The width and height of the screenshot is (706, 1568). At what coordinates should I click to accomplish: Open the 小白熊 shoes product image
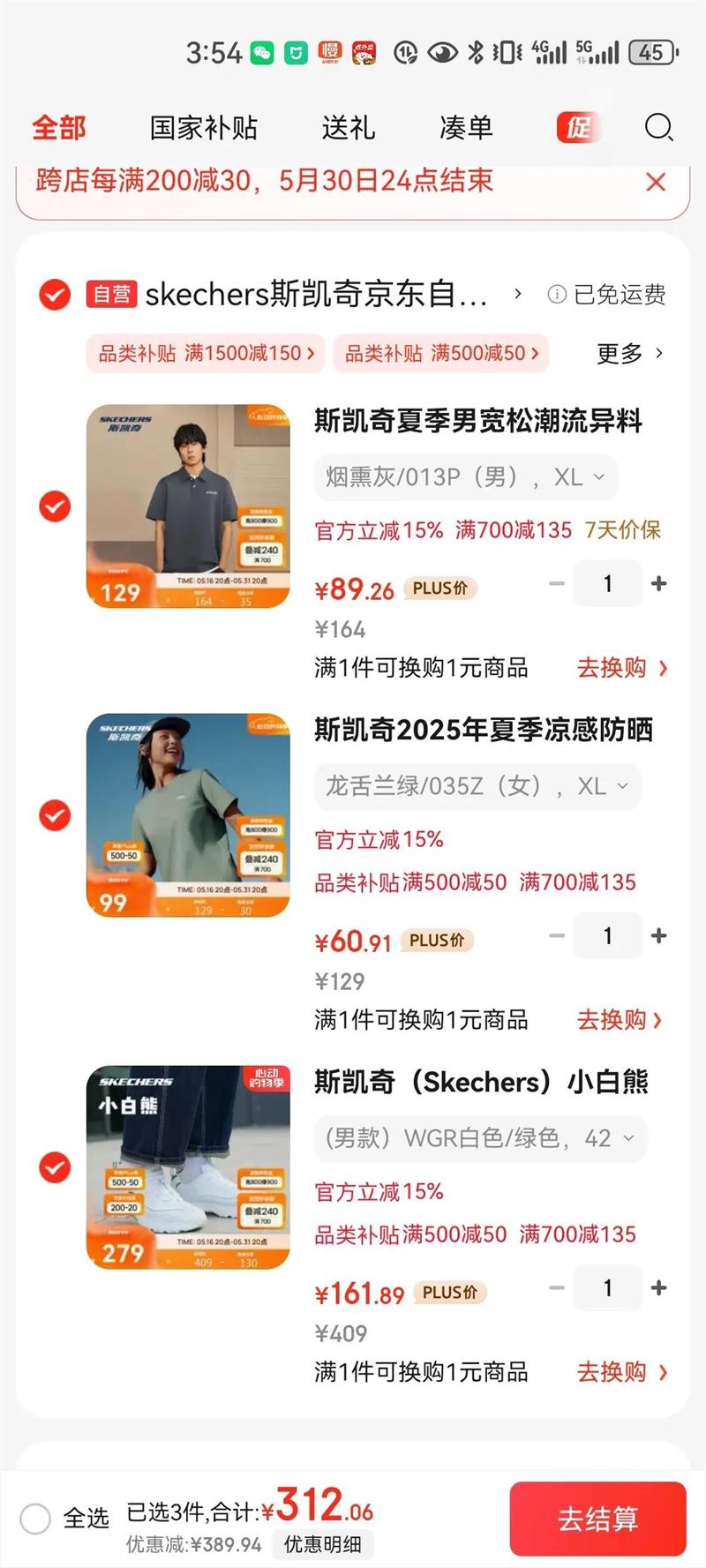(188, 1167)
